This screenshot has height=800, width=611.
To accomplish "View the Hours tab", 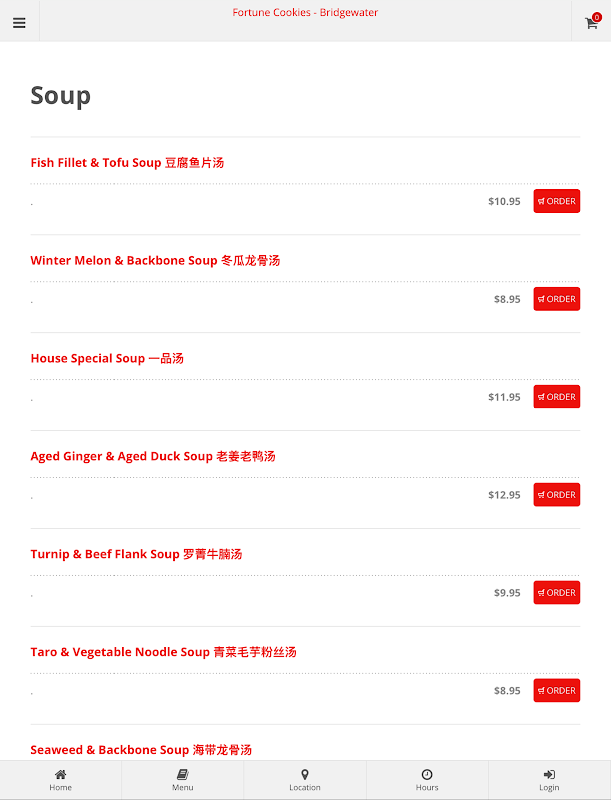I will (427, 780).
